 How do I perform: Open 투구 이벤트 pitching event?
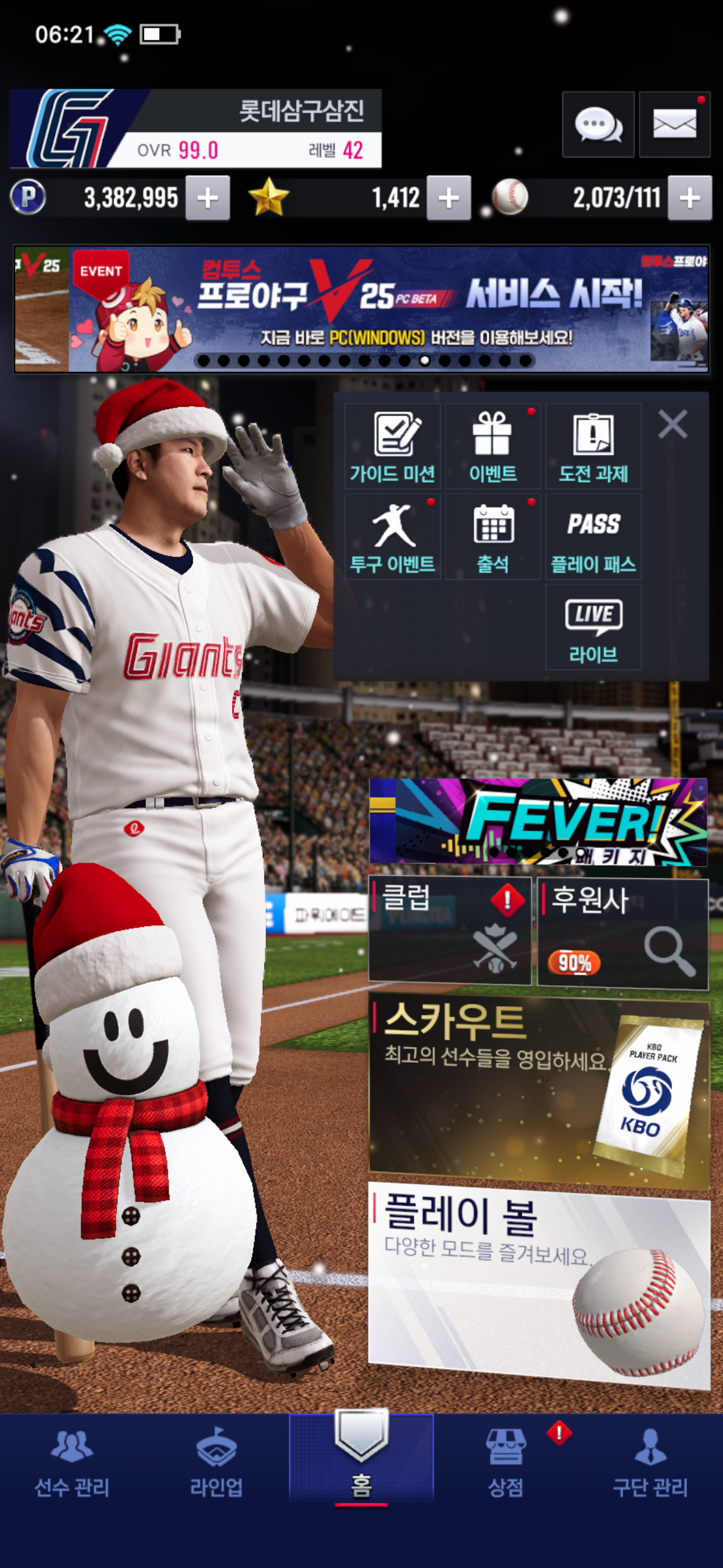pyautogui.click(x=392, y=537)
